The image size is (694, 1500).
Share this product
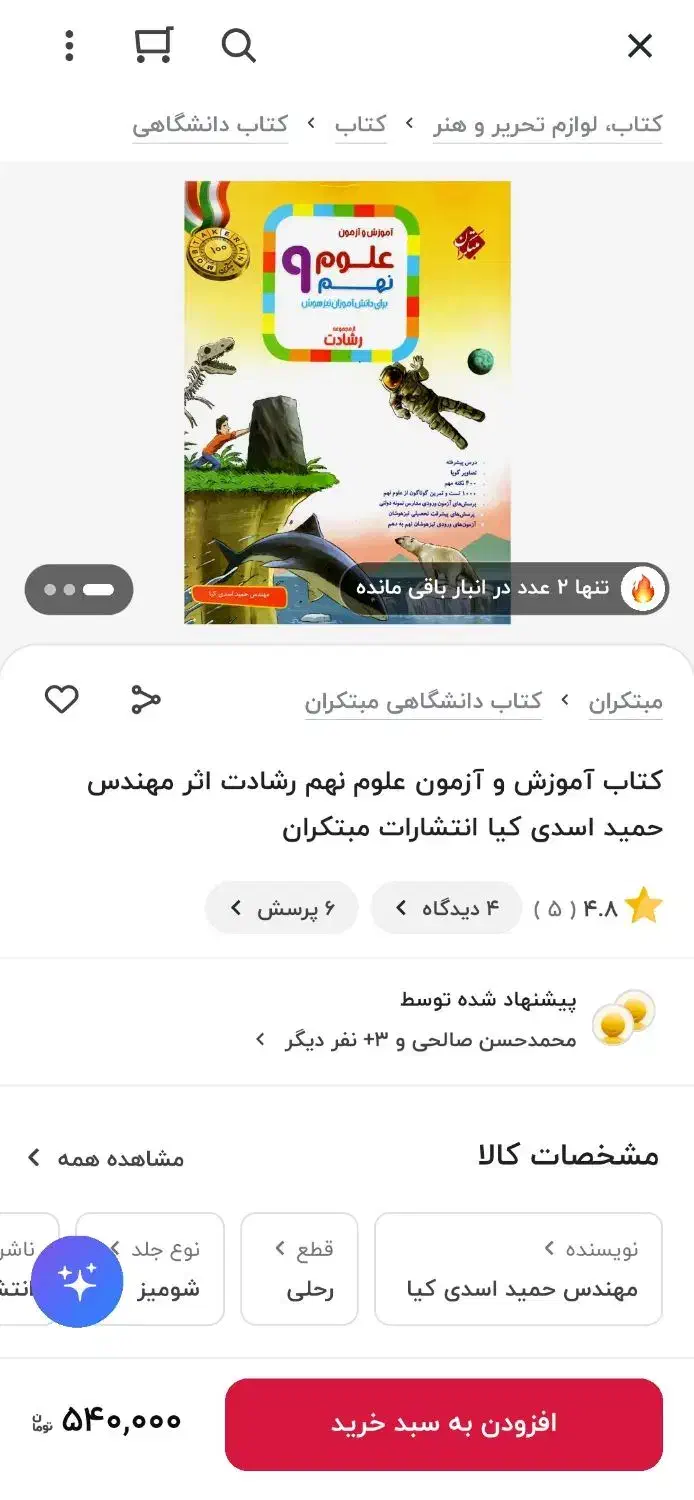(x=146, y=700)
